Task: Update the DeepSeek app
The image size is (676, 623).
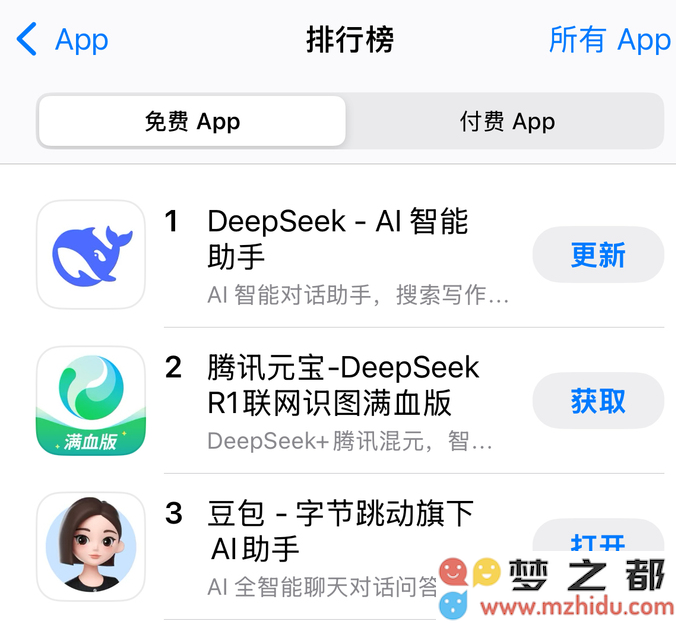Action: (598, 255)
